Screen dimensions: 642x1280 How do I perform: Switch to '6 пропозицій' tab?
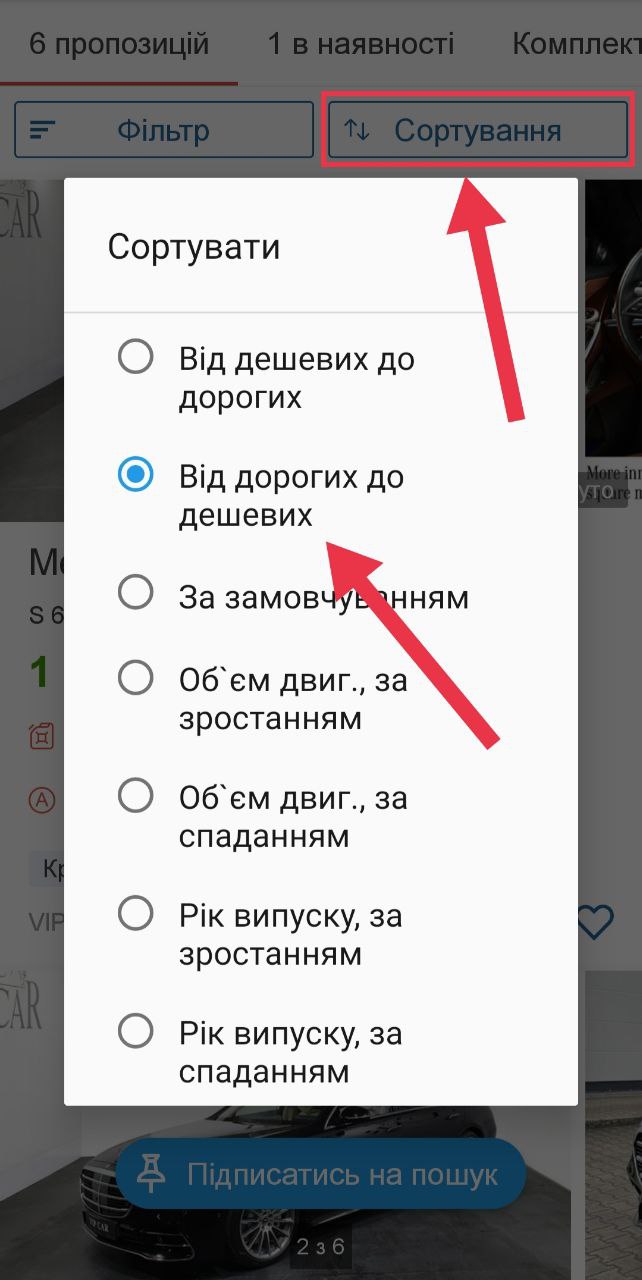119,44
